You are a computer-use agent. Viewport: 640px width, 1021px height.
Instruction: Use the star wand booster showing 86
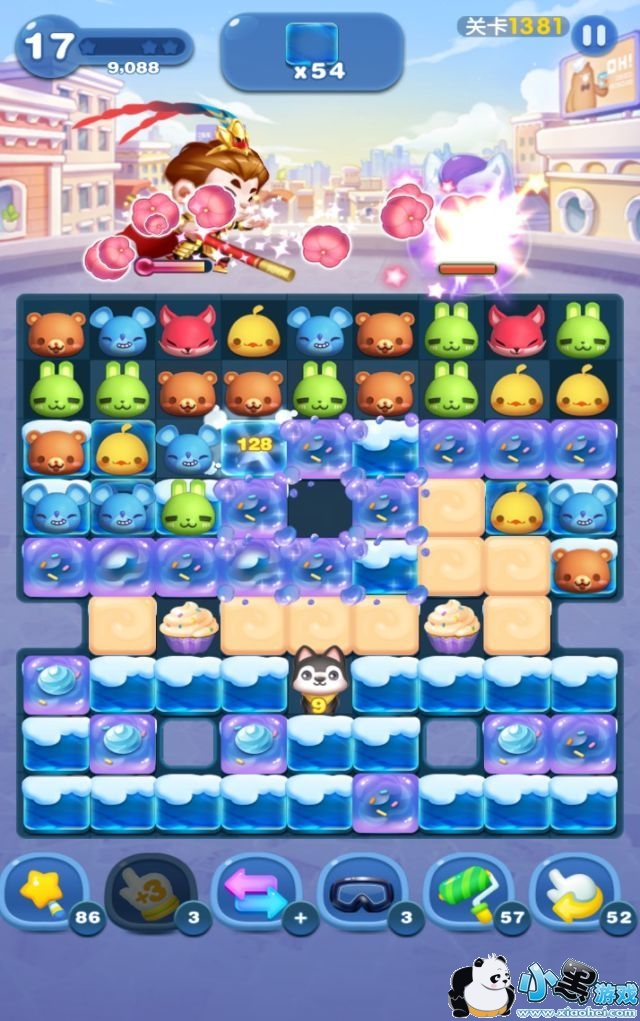pyautogui.click(x=44, y=890)
